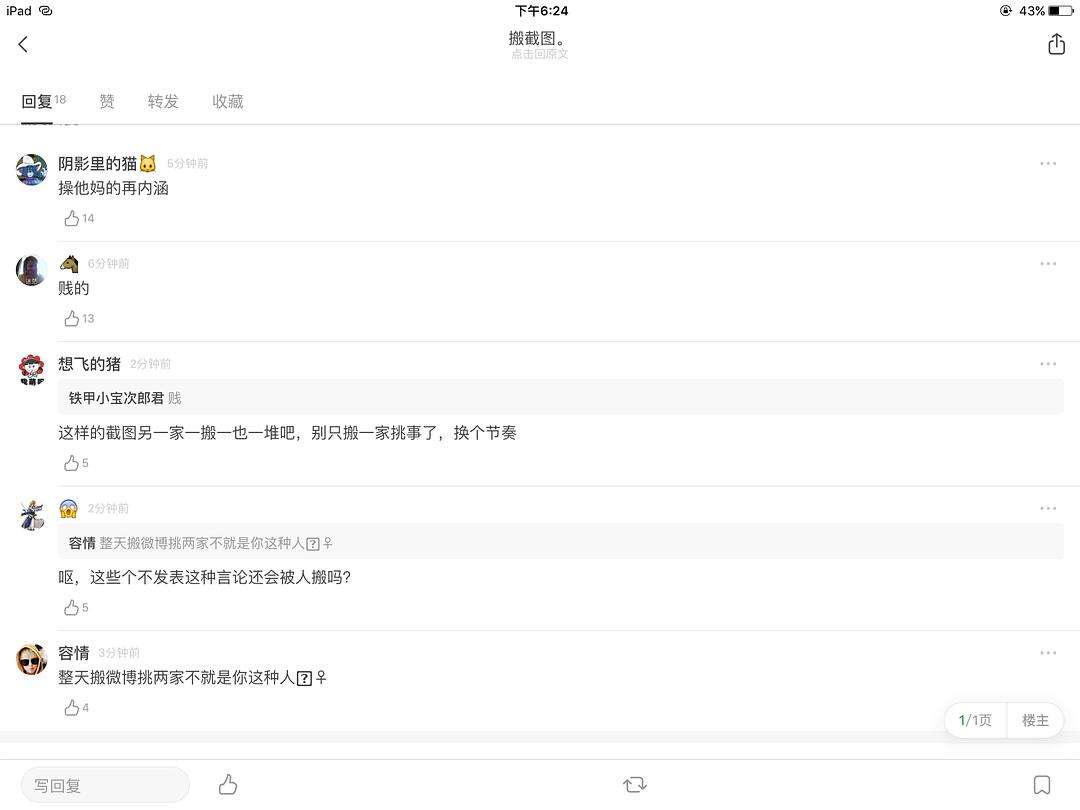
Task: Tap the 楼主 filter button
Action: (x=1035, y=720)
